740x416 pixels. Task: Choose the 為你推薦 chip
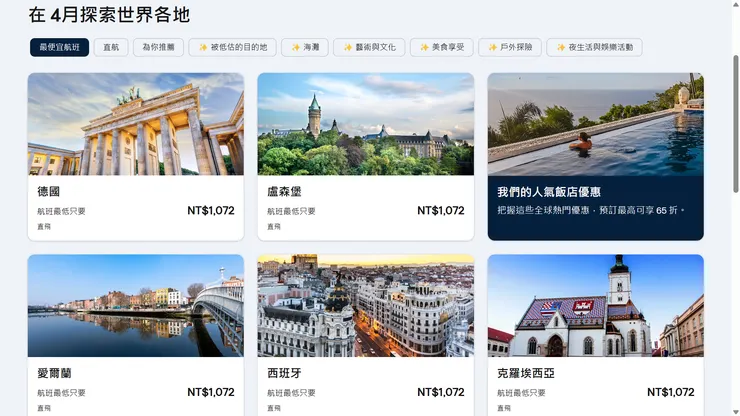pos(158,47)
